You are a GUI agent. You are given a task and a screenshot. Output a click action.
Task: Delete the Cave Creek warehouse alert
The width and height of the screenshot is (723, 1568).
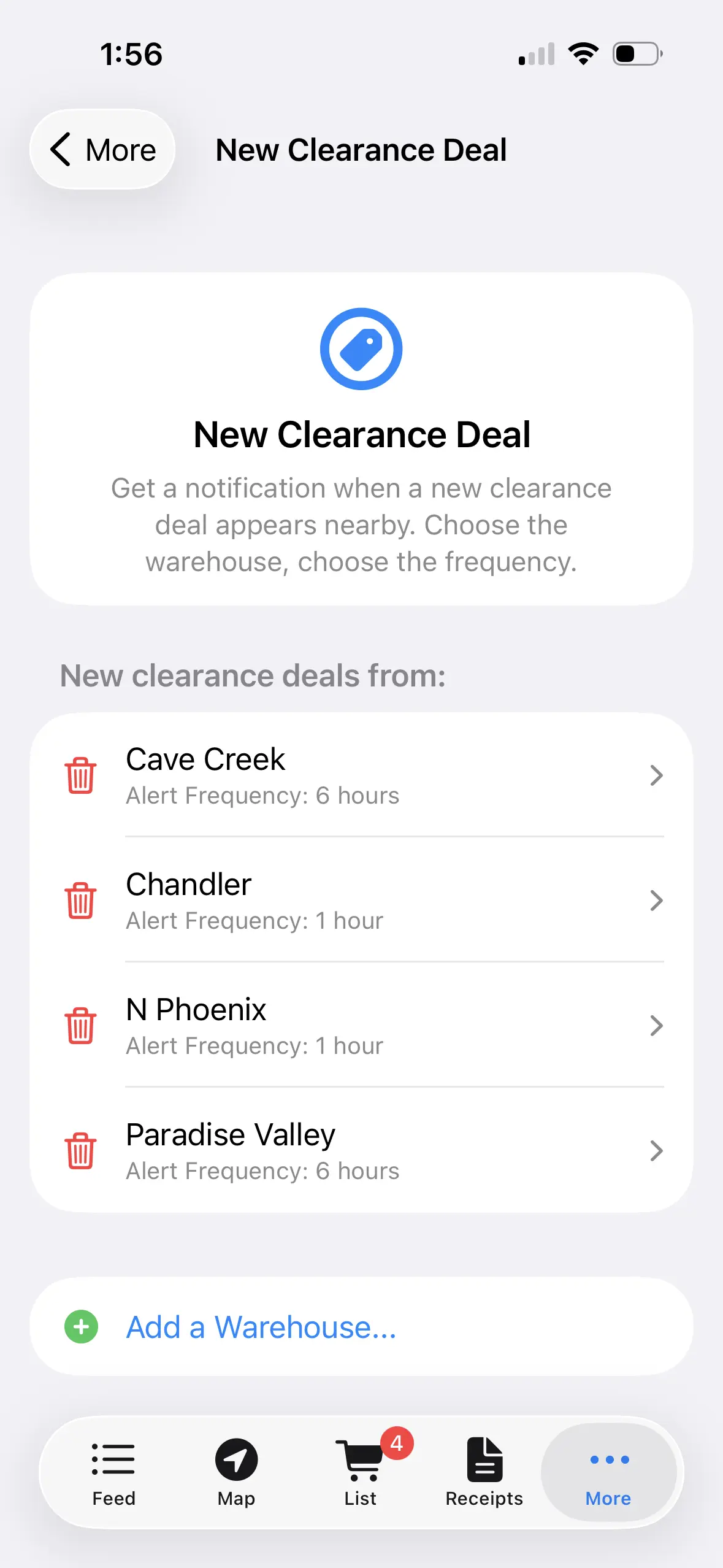(80, 775)
